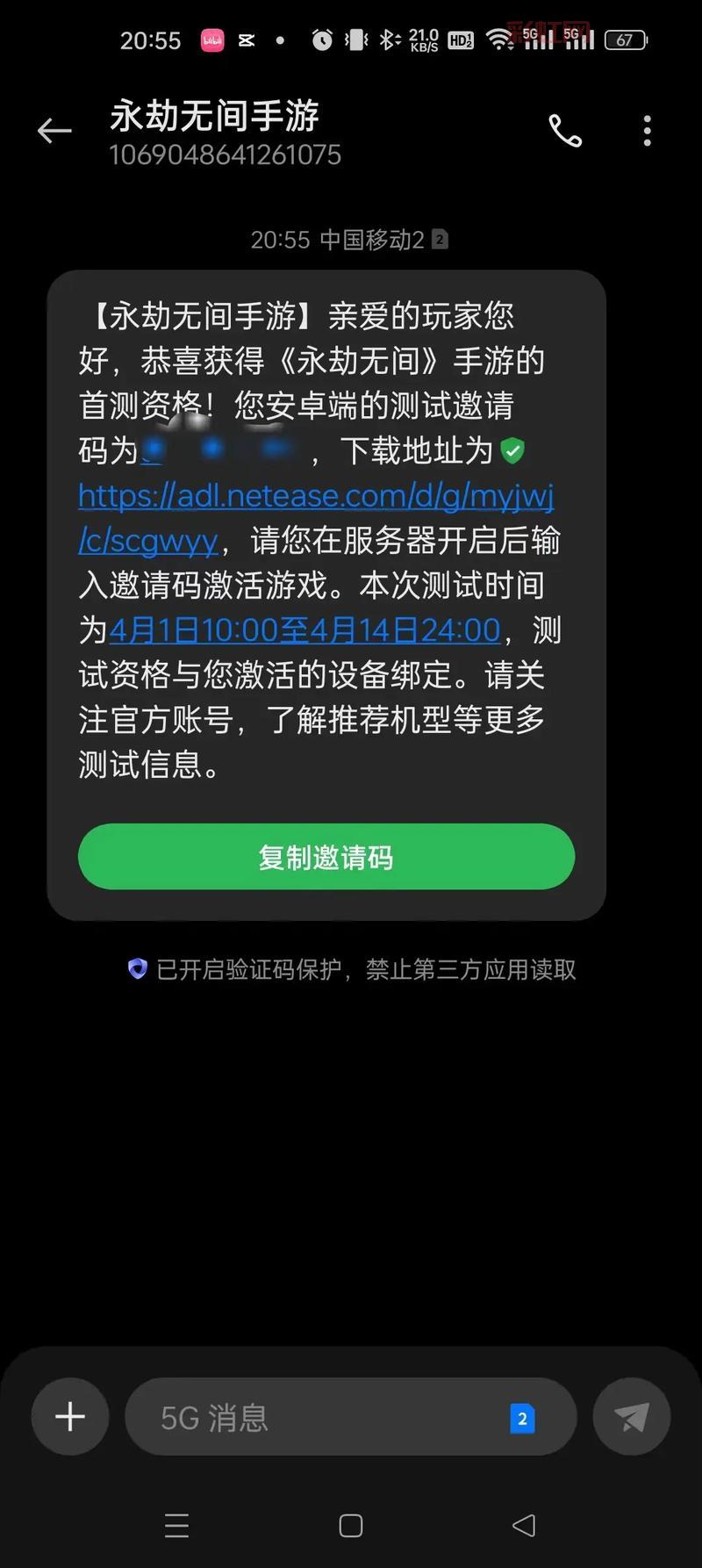Tap the 复制邀请码 button
This screenshot has height=1568, width=702.
[x=326, y=857]
